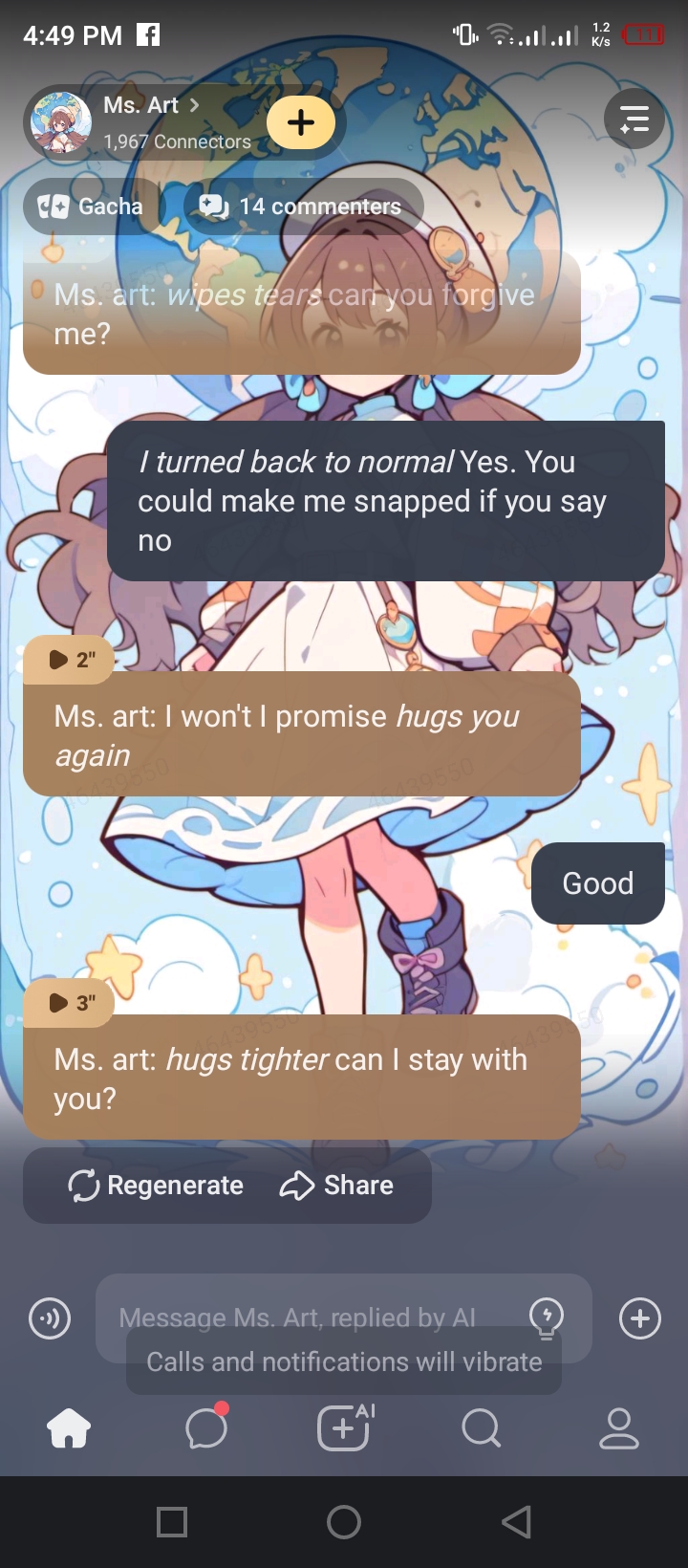
Task: Share the conversation
Action: click(336, 1186)
